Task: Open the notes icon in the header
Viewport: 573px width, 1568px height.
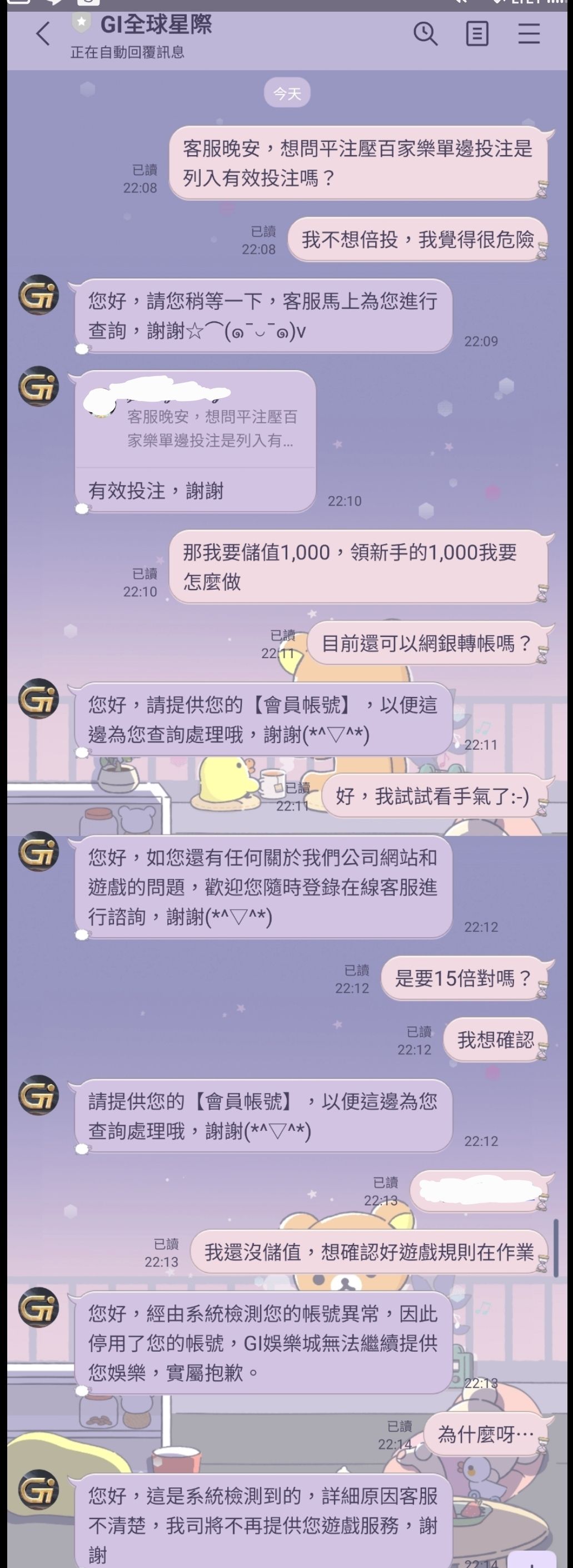Action: (x=477, y=33)
